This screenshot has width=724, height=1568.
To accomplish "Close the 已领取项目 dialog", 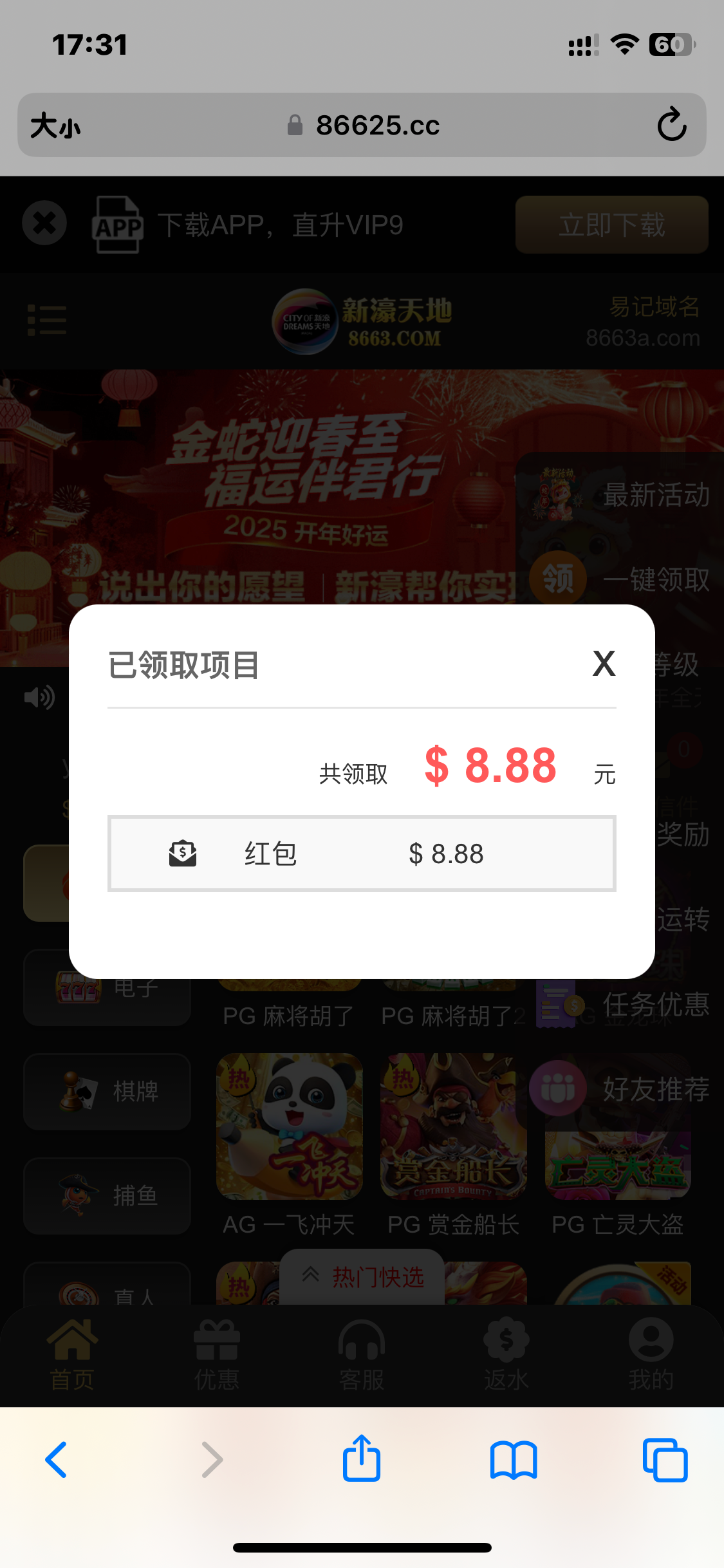I will pos(604,664).
